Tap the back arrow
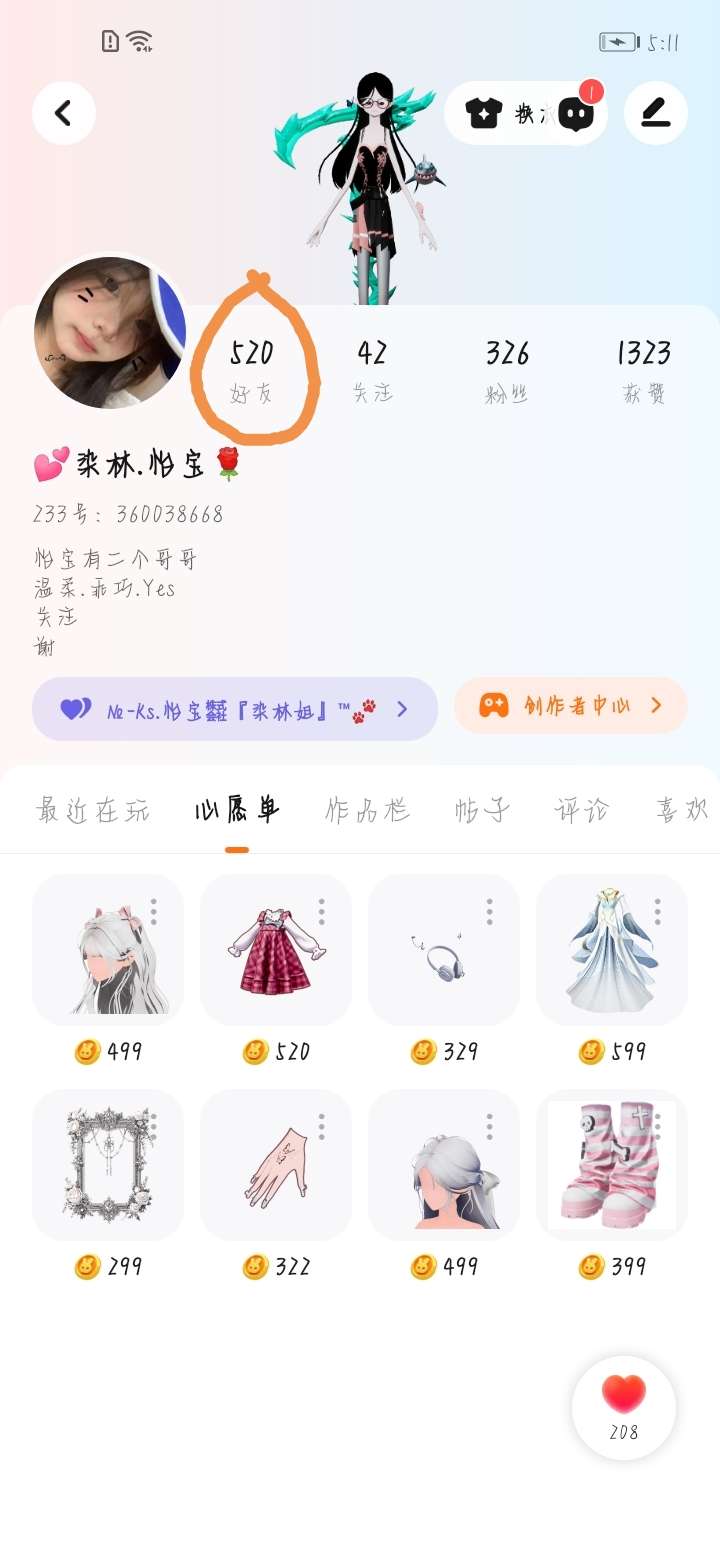 coord(64,113)
